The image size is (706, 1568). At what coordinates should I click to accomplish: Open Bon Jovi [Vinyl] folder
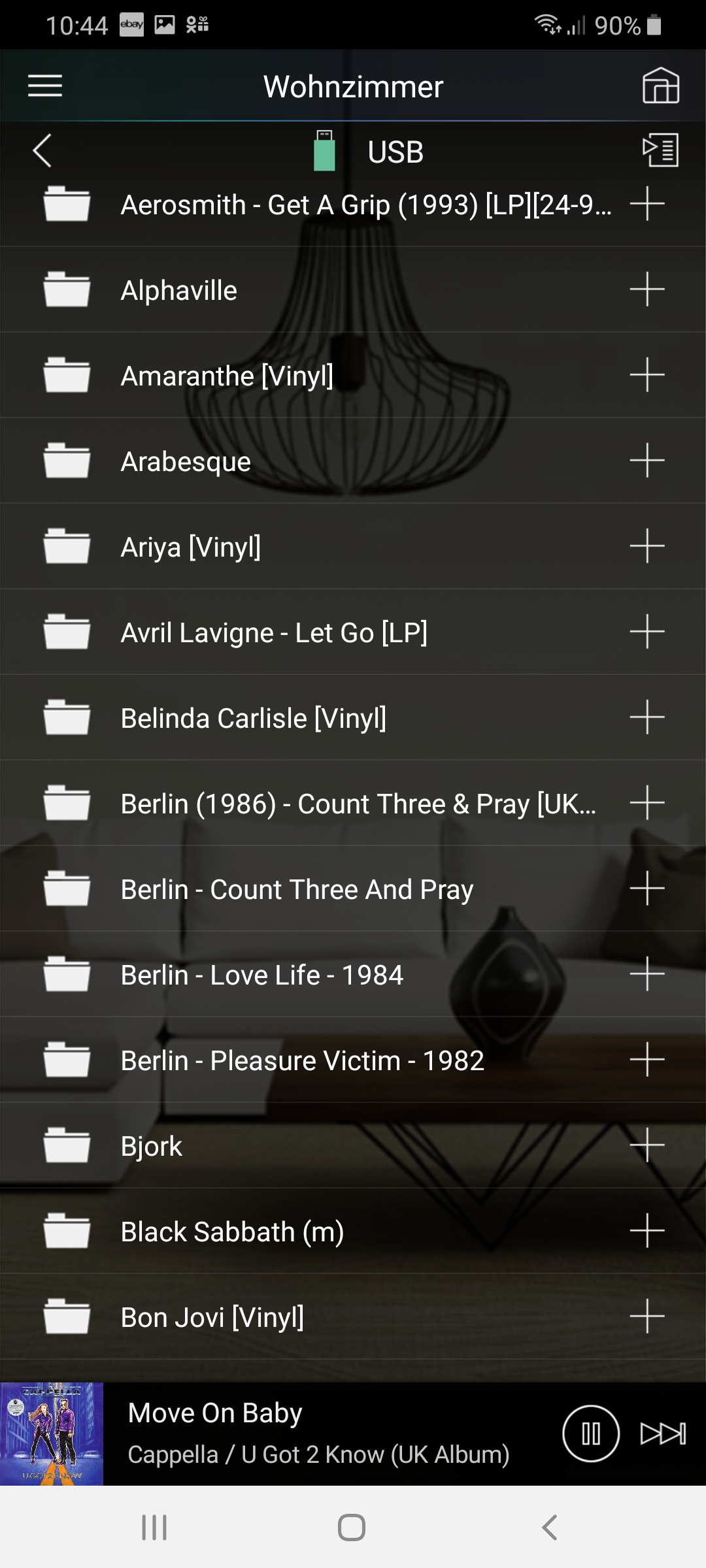coord(212,1317)
